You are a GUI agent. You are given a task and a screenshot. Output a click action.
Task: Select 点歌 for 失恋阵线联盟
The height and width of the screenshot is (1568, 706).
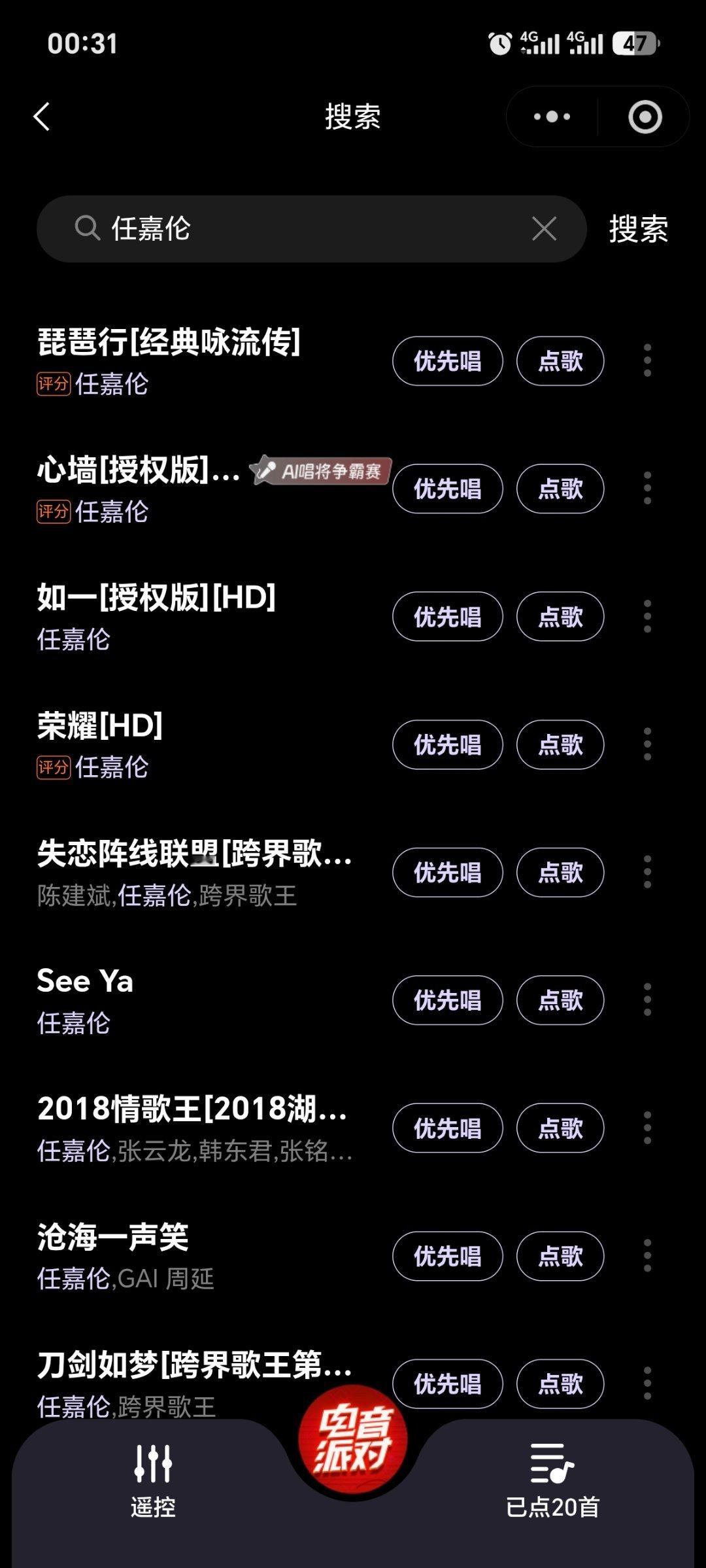[560, 872]
